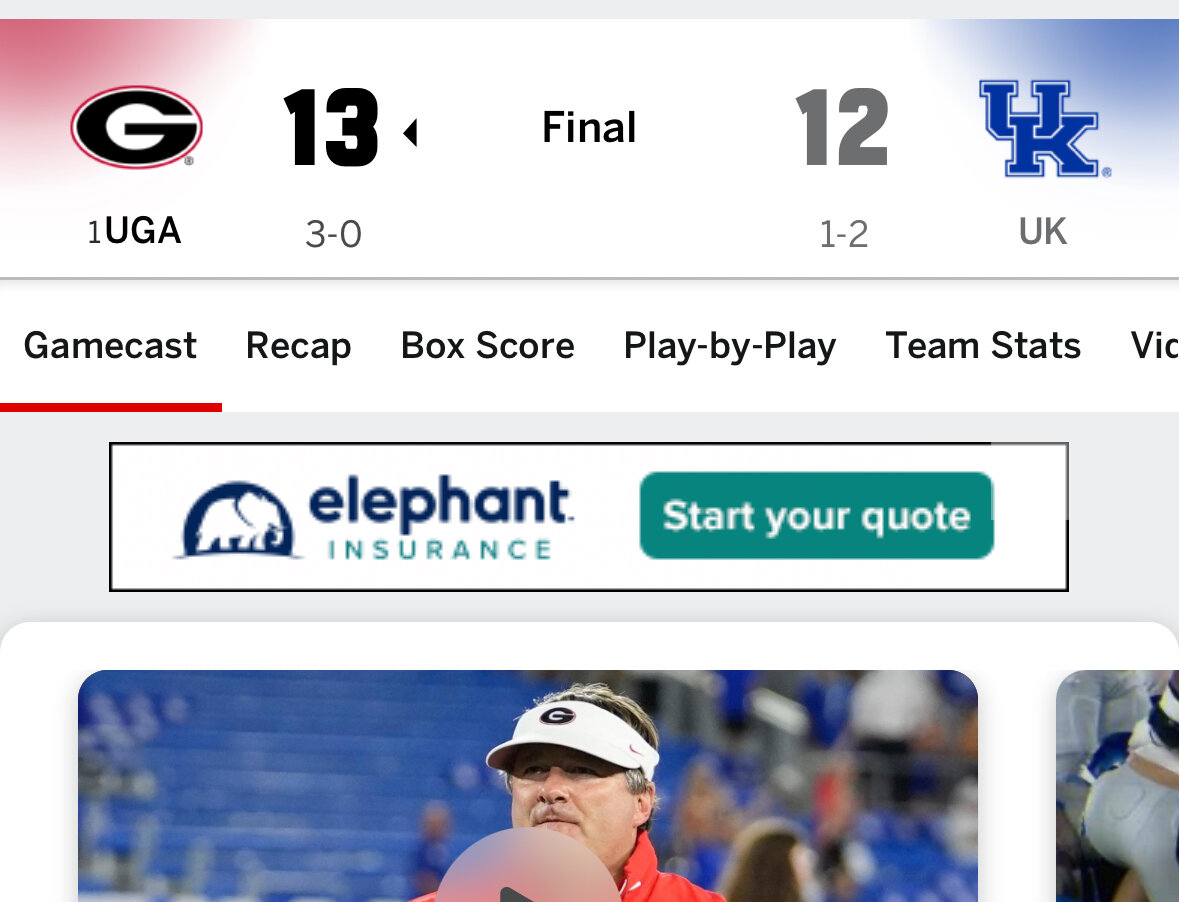Open the Box Score tab
The width and height of the screenshot is (1179, 902).
[487, 346]
